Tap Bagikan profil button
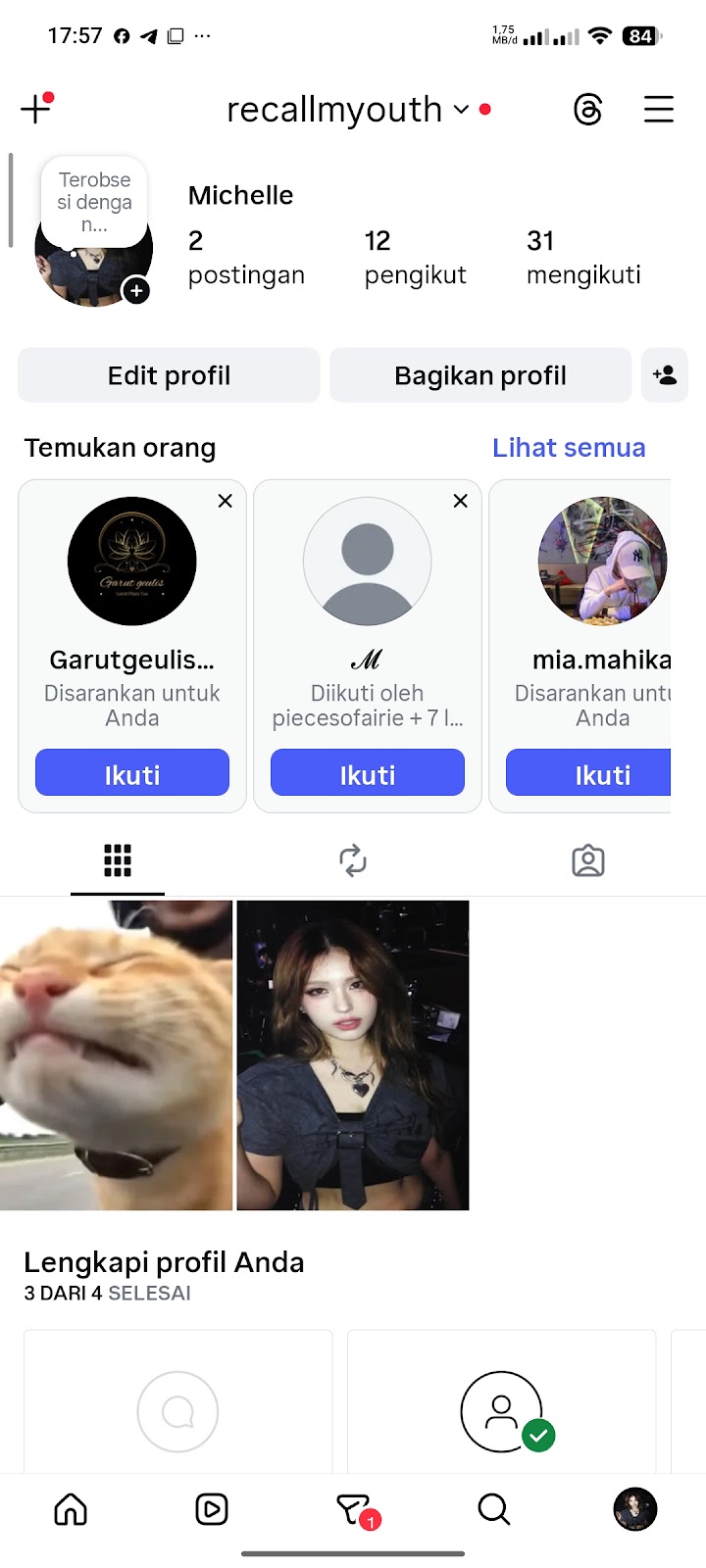The height and width of the screenshot is (1568, 706). tap(480, 375)
